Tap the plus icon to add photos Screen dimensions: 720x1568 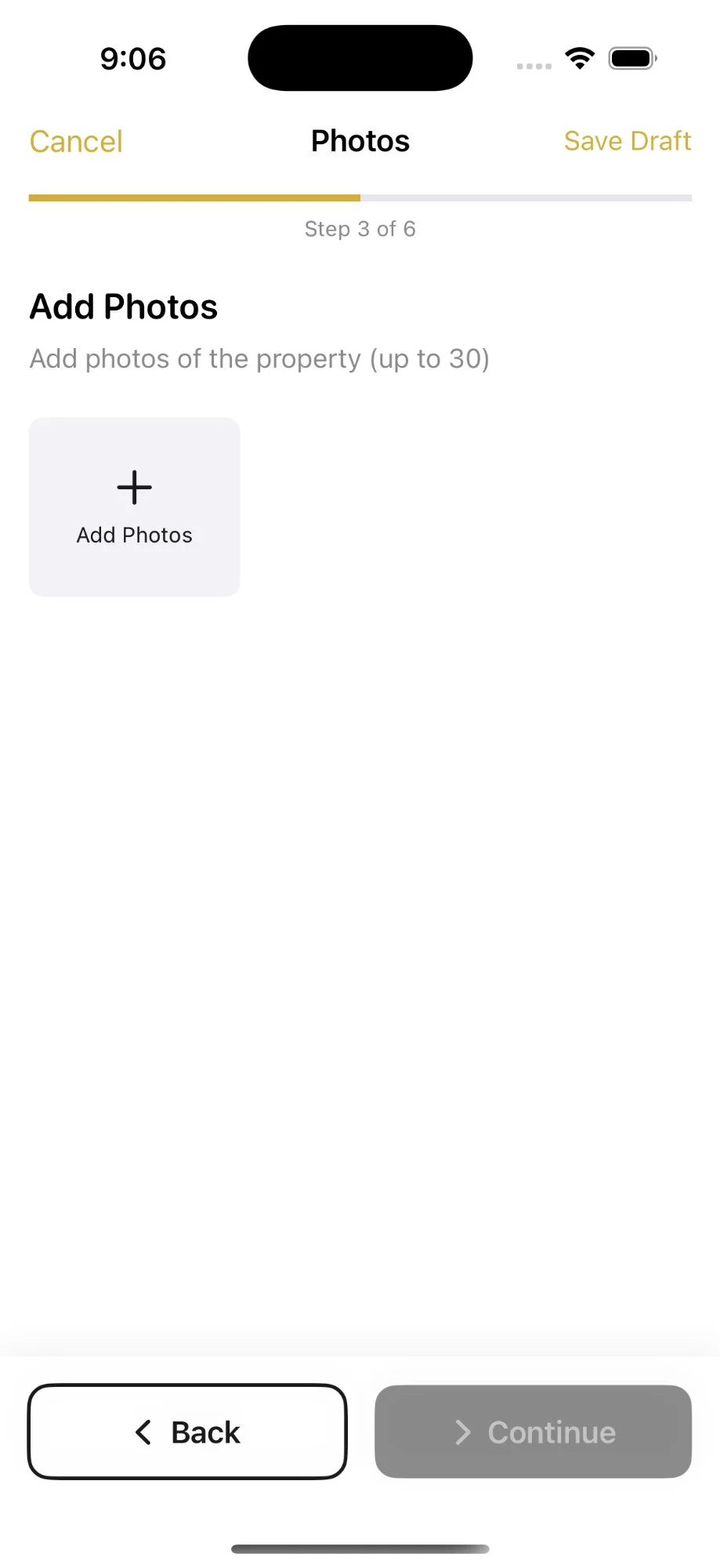pyautogui.click(x=133, y=486)
